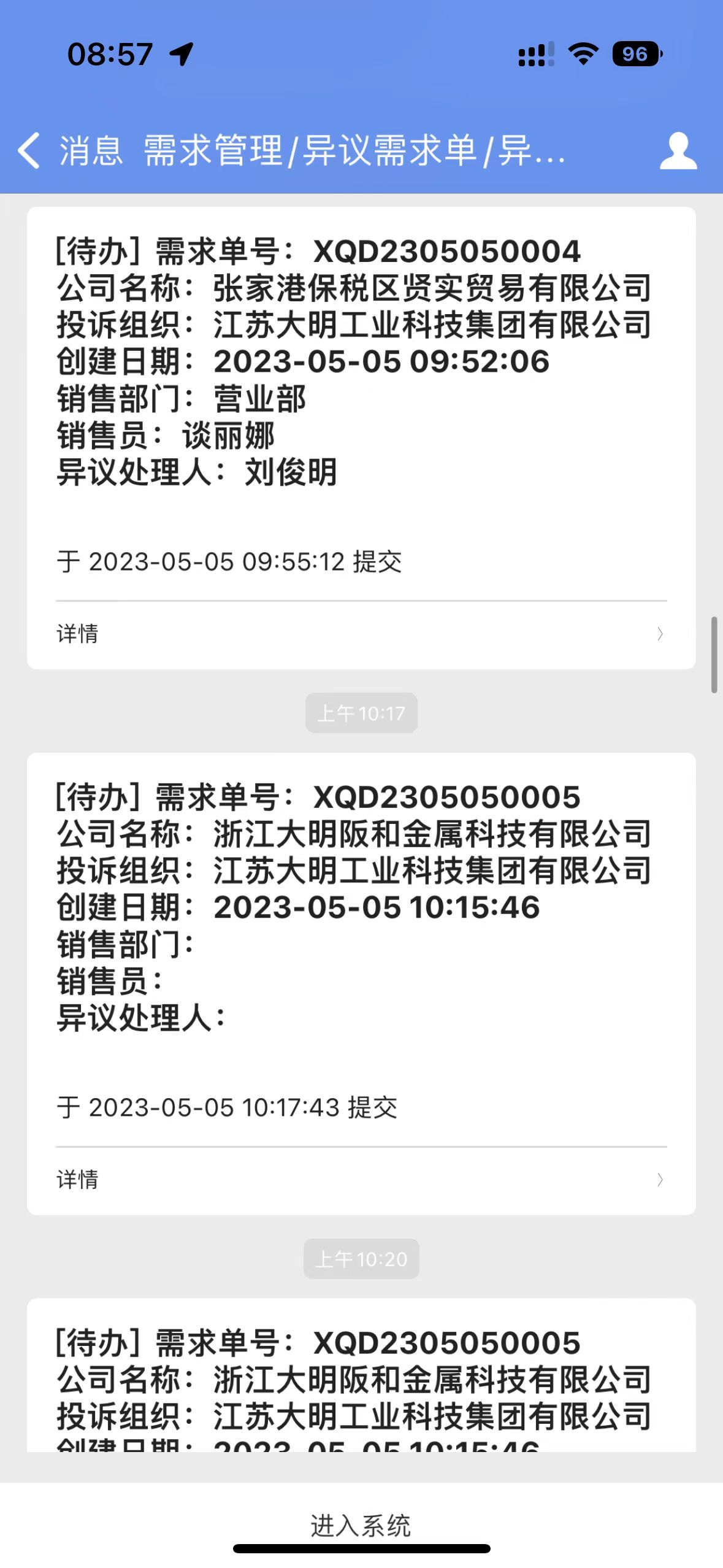Screen dimensions: 723x1568
Task: Open the contact profile icon top right
Action: 676,151
